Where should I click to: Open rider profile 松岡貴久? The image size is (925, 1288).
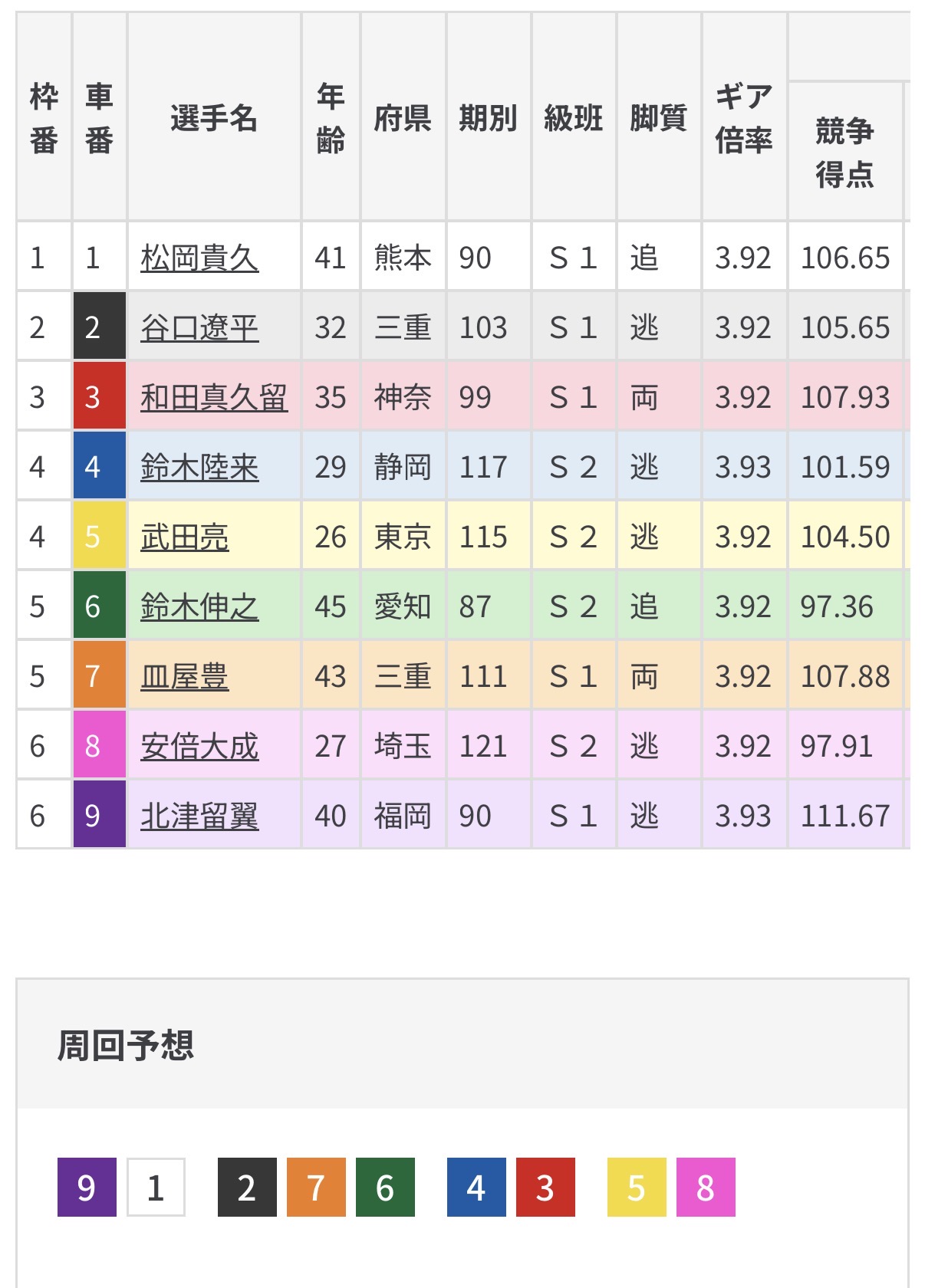point(199,258)
